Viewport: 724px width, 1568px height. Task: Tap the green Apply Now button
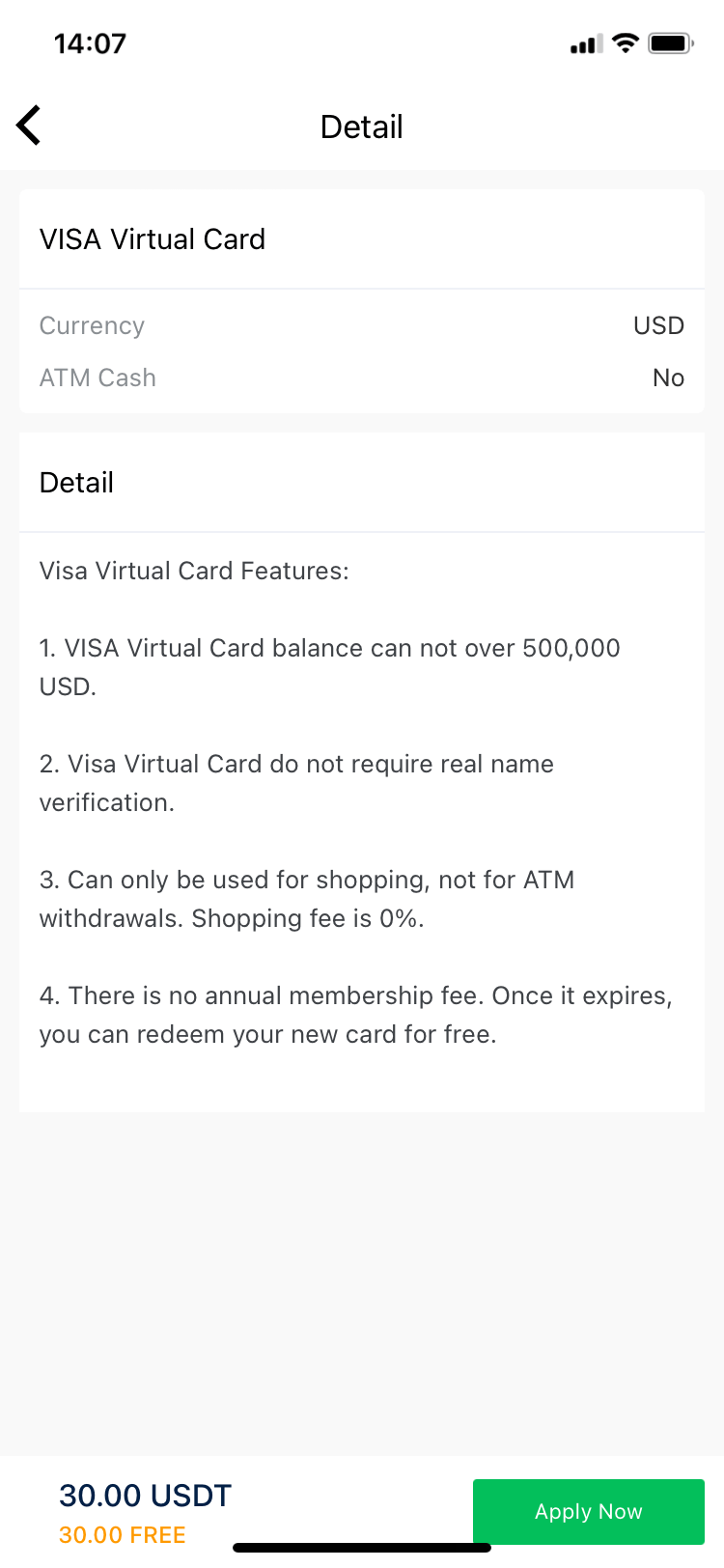[588, 1511]
